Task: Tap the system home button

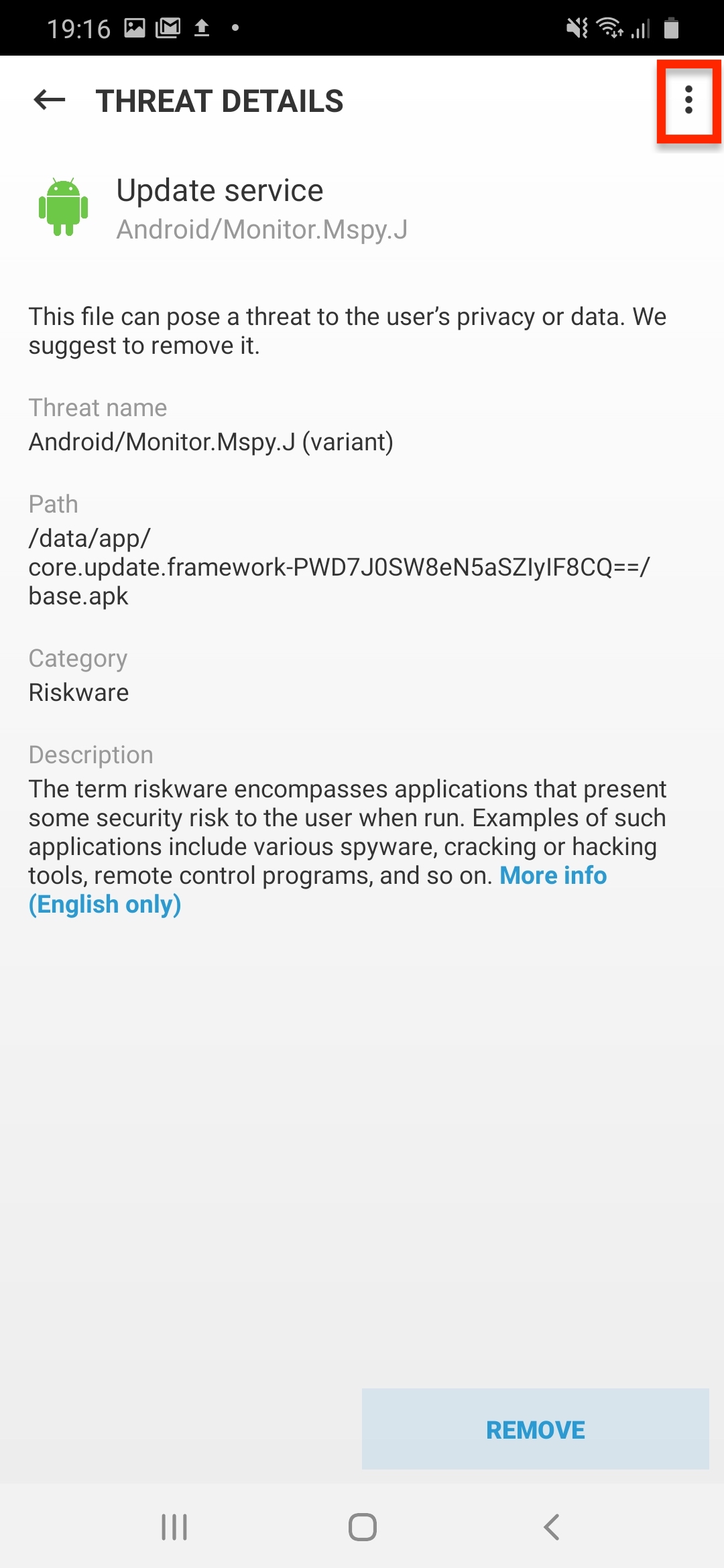Action: [x=362, y=1527]
